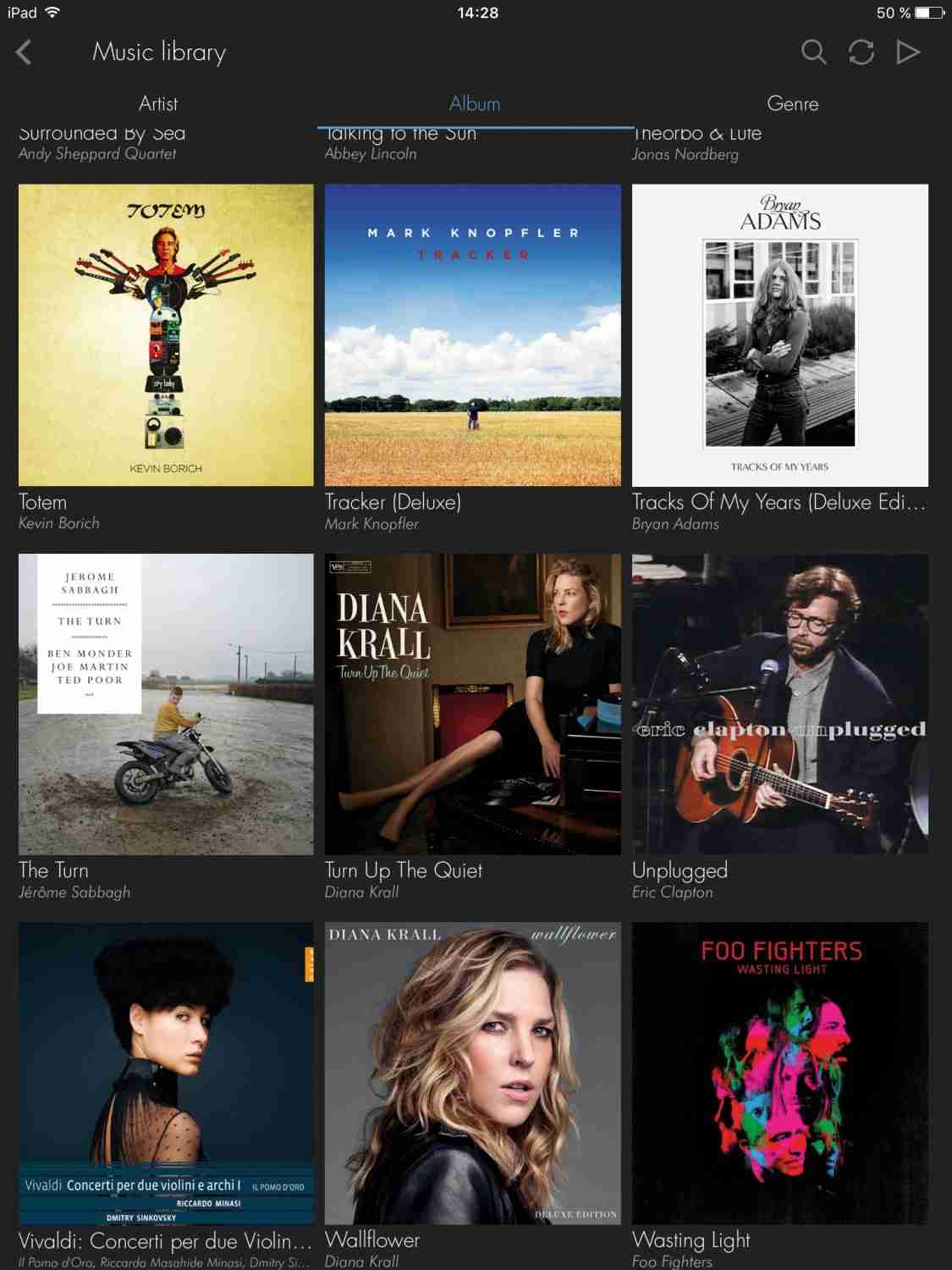
Task: Open the Vivaldi Concerti album
Action: [x=166, y=1073]
